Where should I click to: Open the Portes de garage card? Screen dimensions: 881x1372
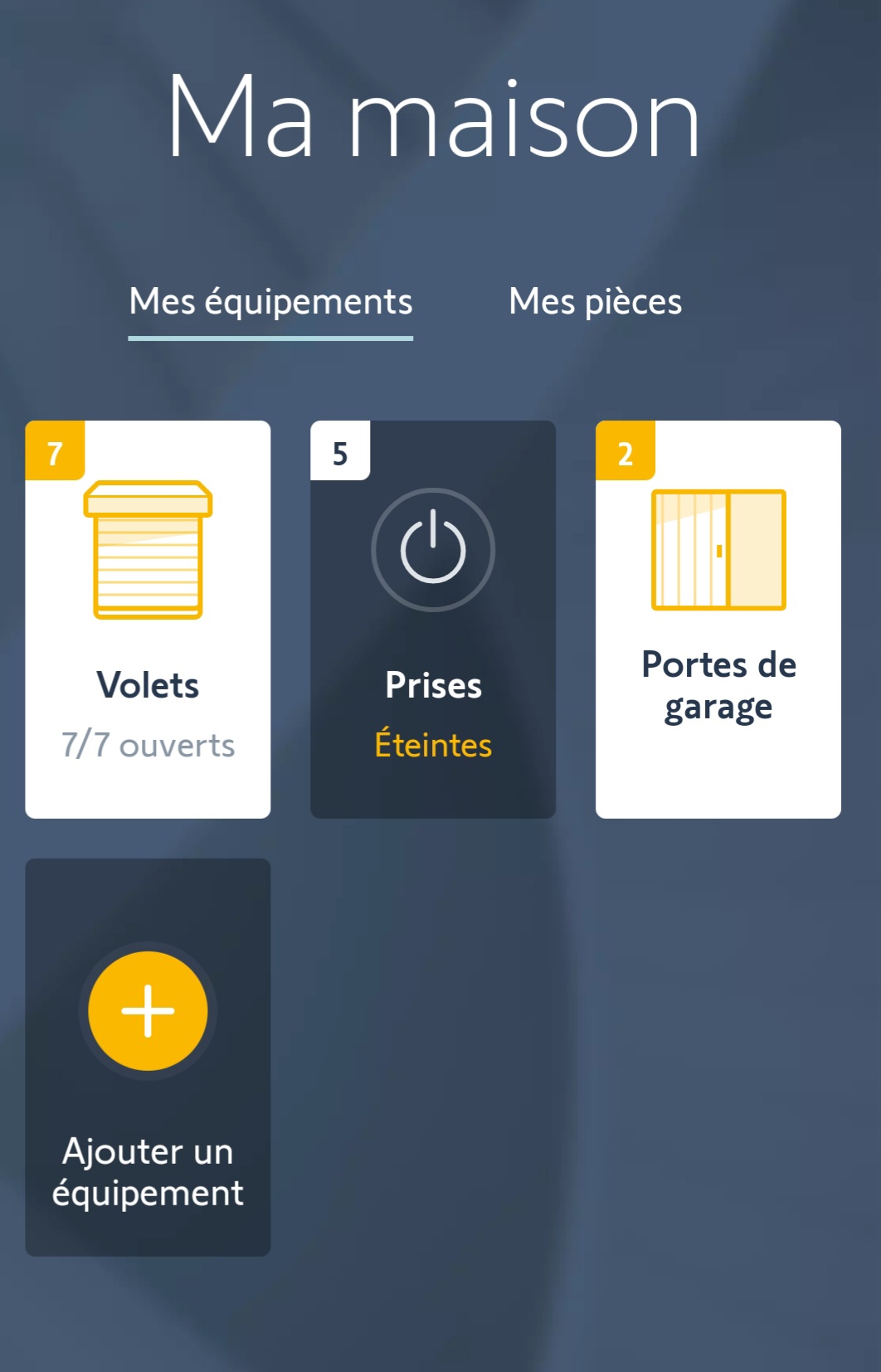click(718, 619)
